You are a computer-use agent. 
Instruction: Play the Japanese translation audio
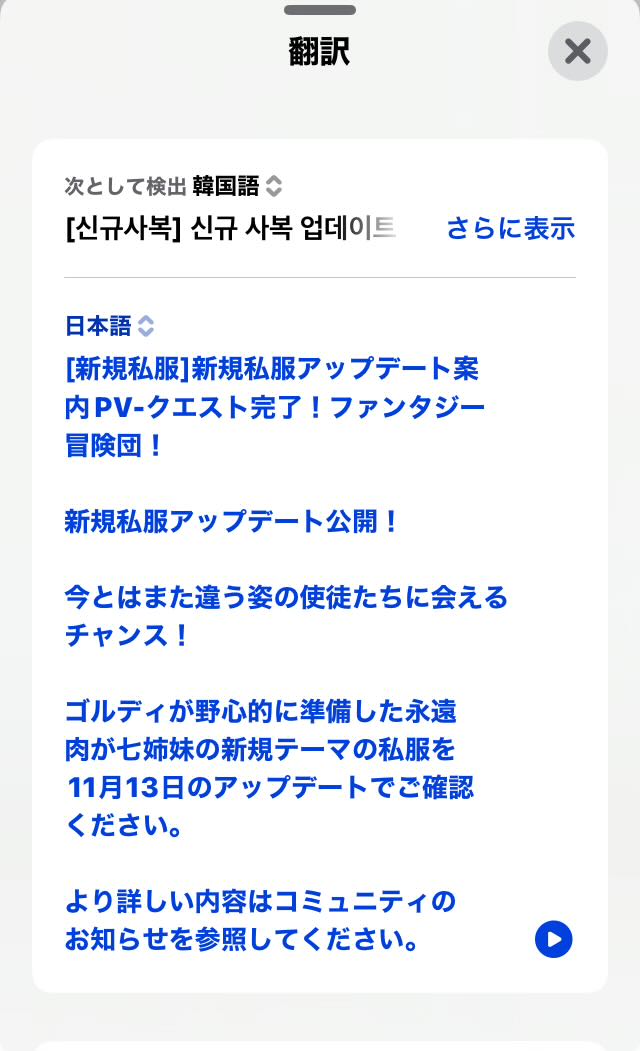click(x=553, y=939)
